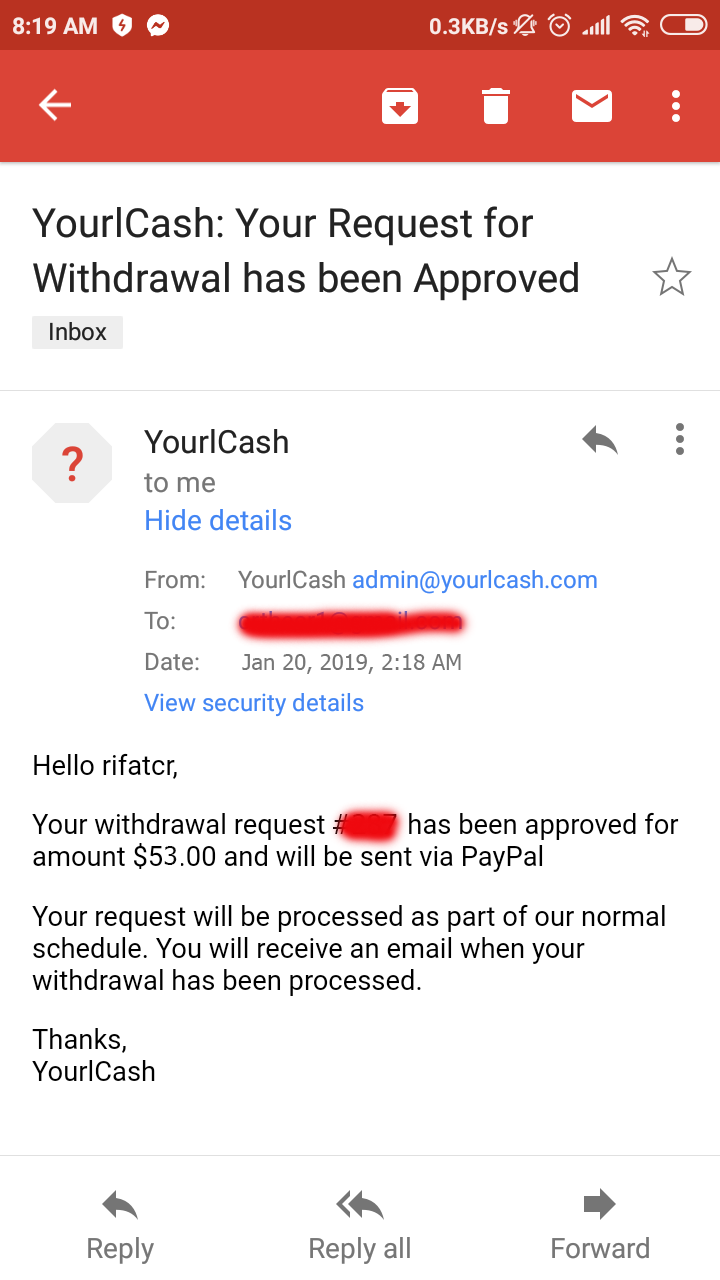Tap Hide details link
The image size is (720, 1280).
point(218,520)
